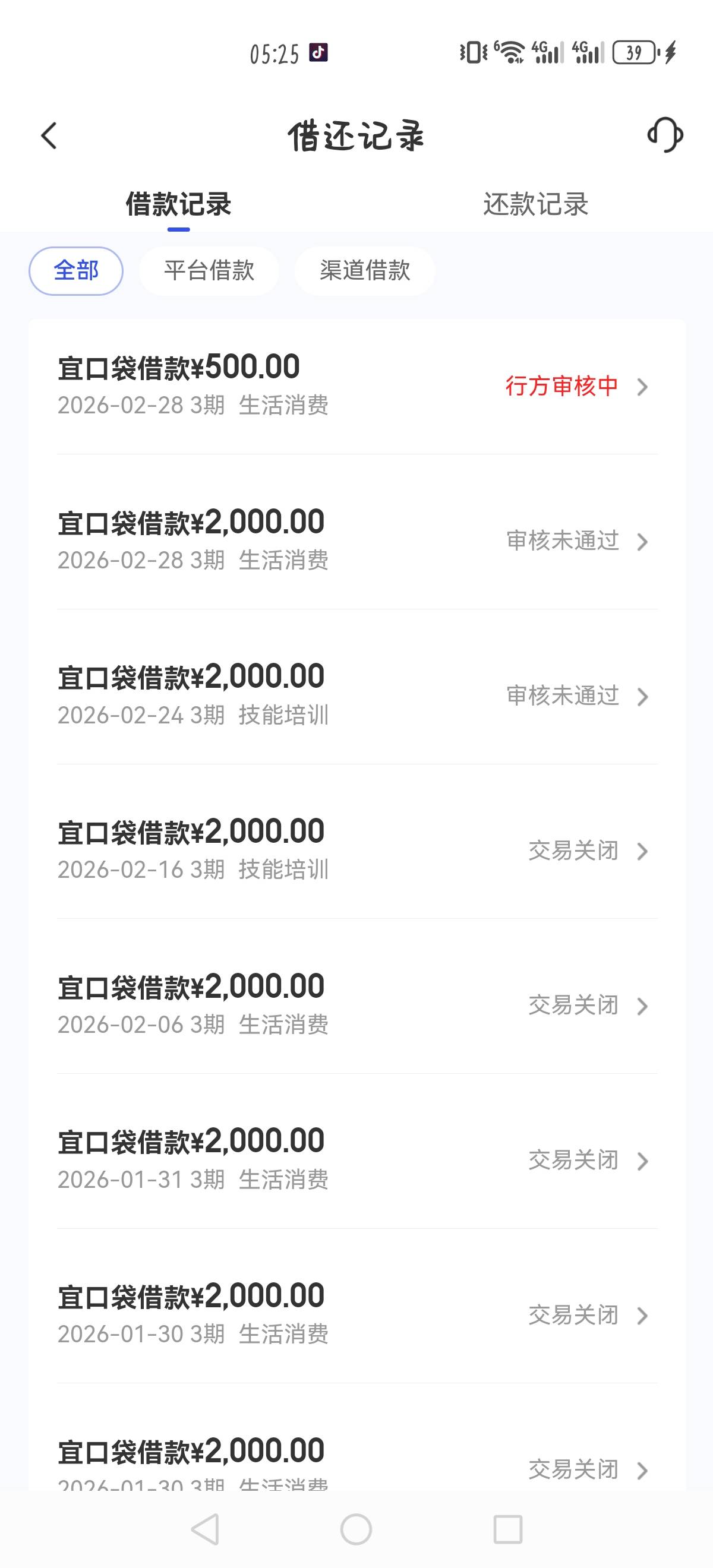Screen dimensions: 713x1568
Task: Tap the system home button
Action: (x=356, y=1529)
